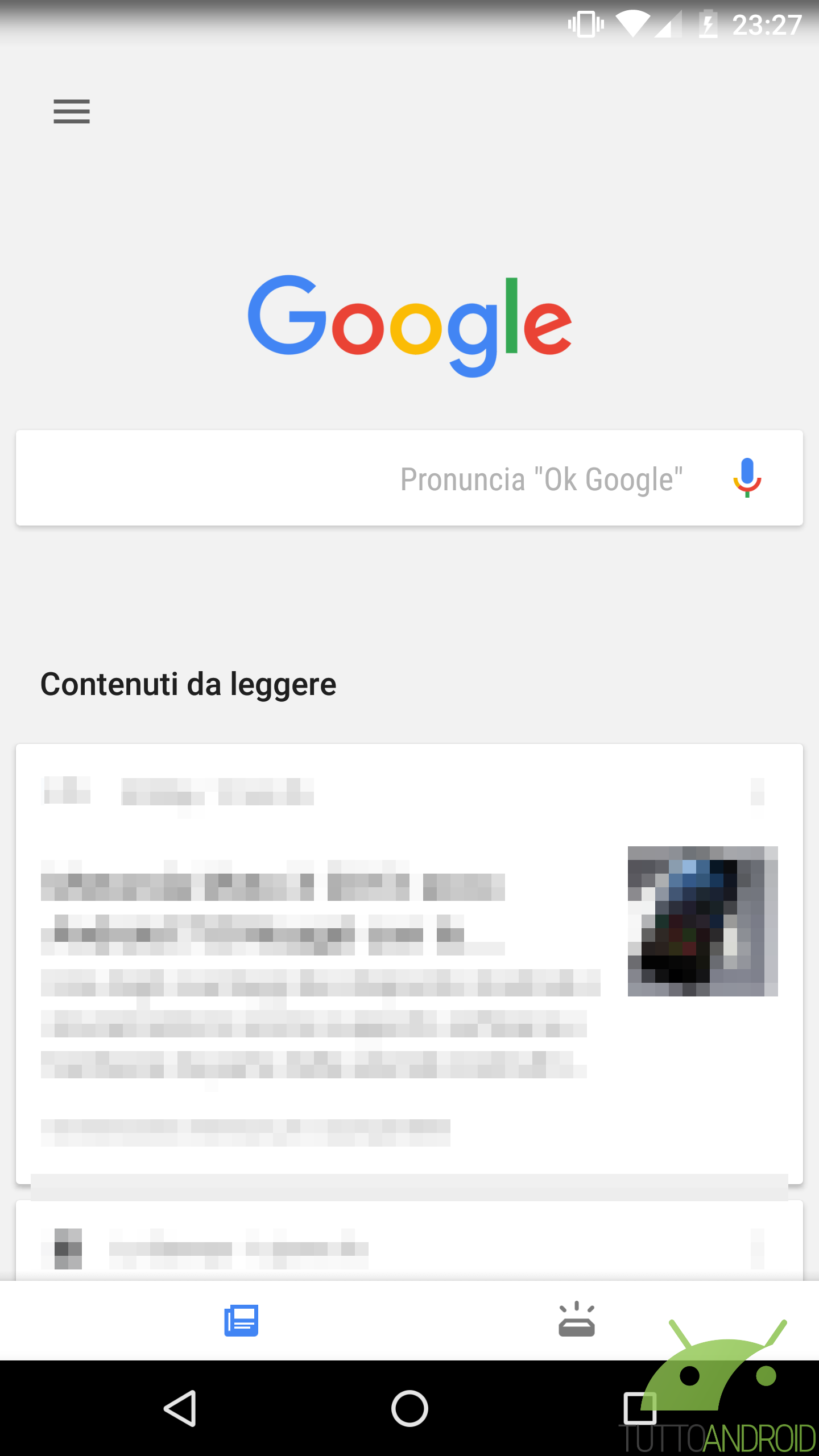Image resolution: width=819 pixels, height=1456 pixels.
Task: Switch to the blue feed tab
Action: (241, 1321)
